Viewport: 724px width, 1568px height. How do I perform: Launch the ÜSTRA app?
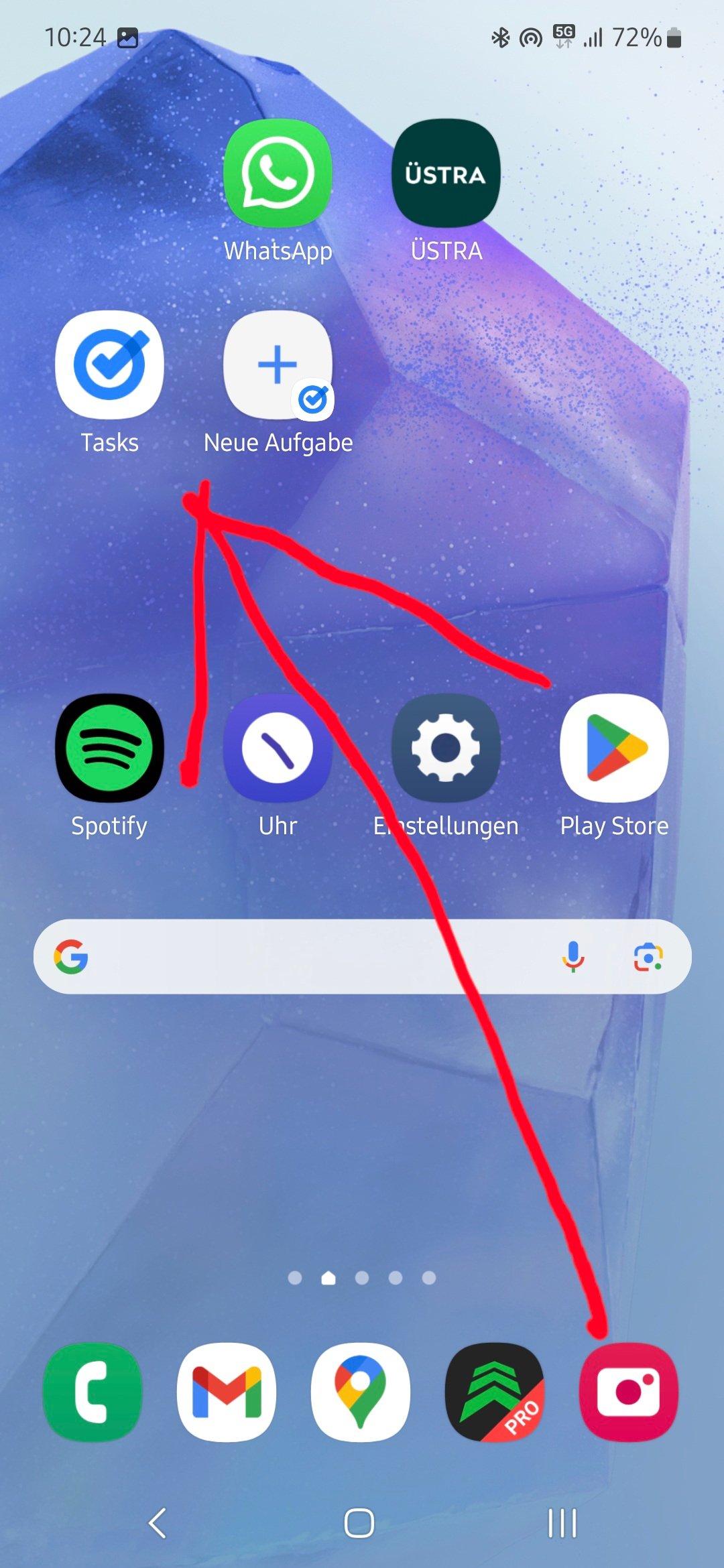(x=446, y=173)
